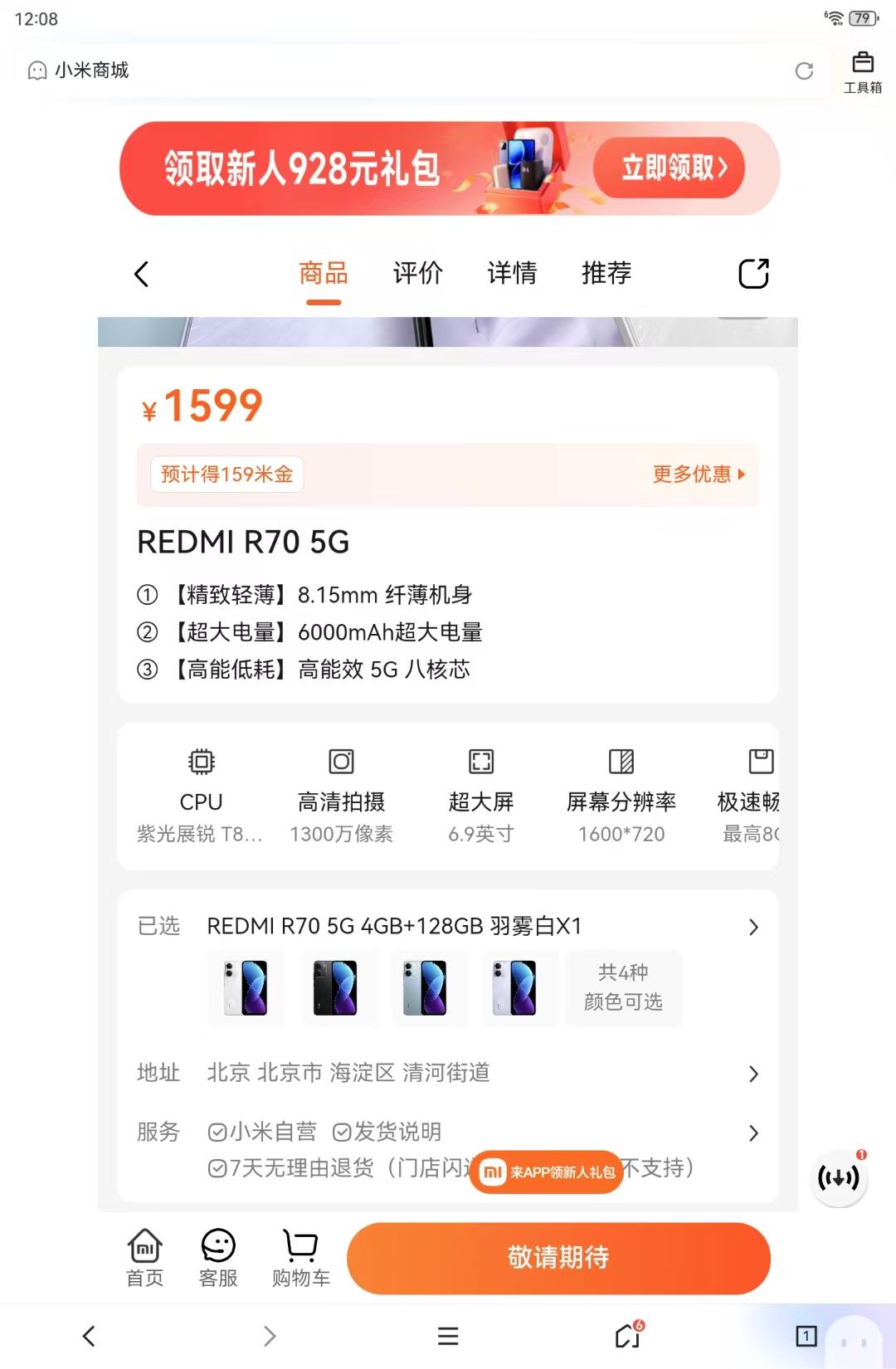Image resolution: width=896 pixels, height=1369 pixels.
Task: Expand the 地址 delivery address row
Action: 753,1074
